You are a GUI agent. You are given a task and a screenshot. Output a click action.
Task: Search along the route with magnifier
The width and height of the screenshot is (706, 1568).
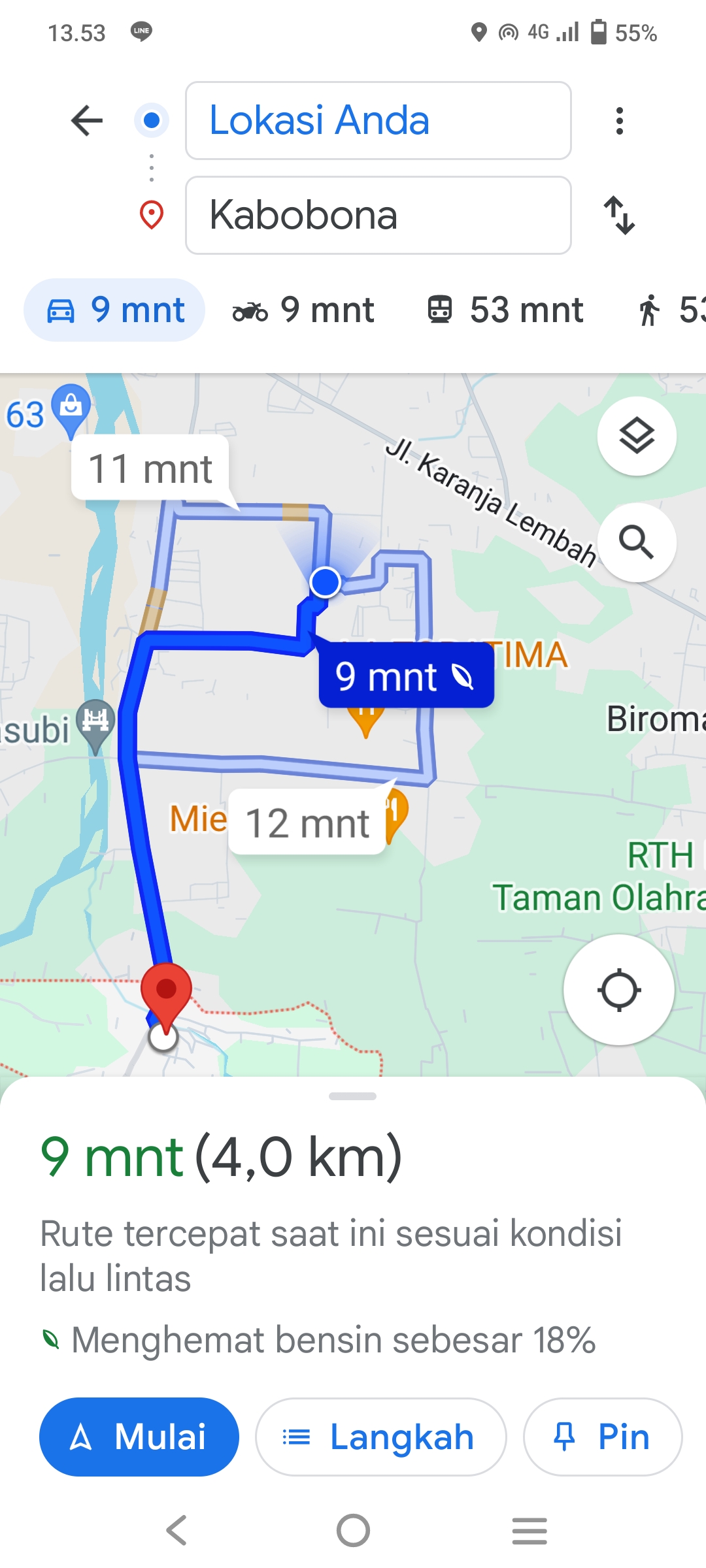(x=637, y=542)
